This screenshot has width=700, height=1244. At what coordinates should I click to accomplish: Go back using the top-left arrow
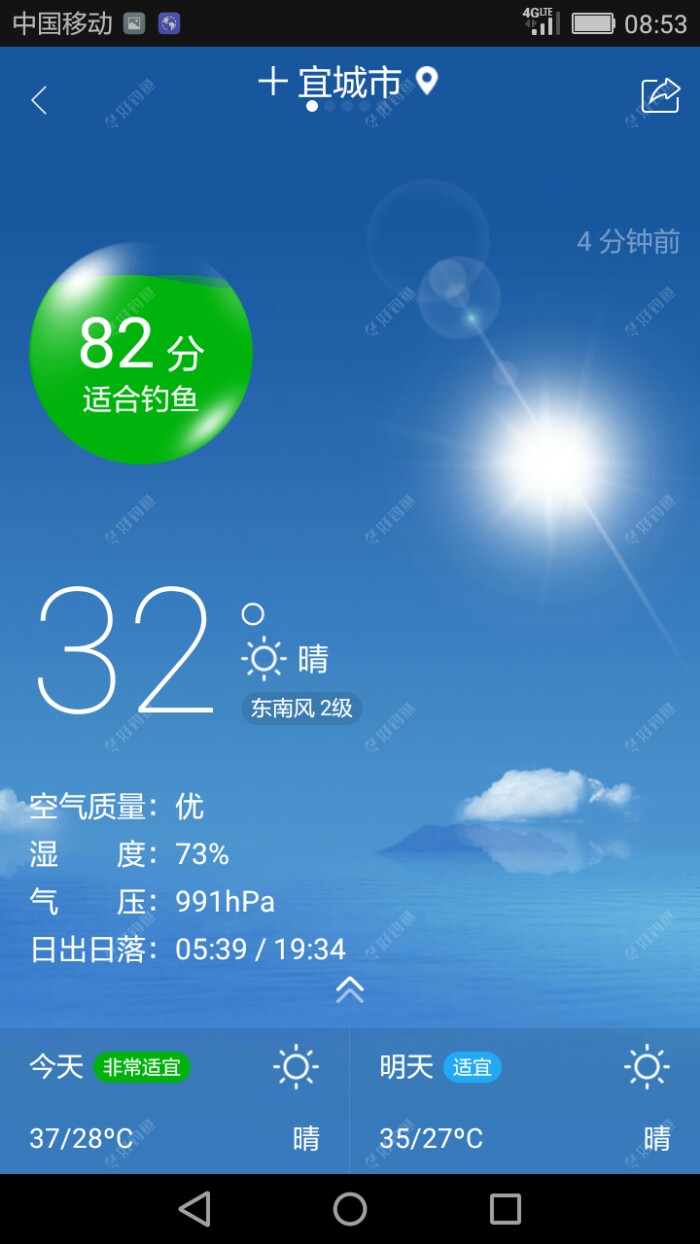(x=39, y=100)
